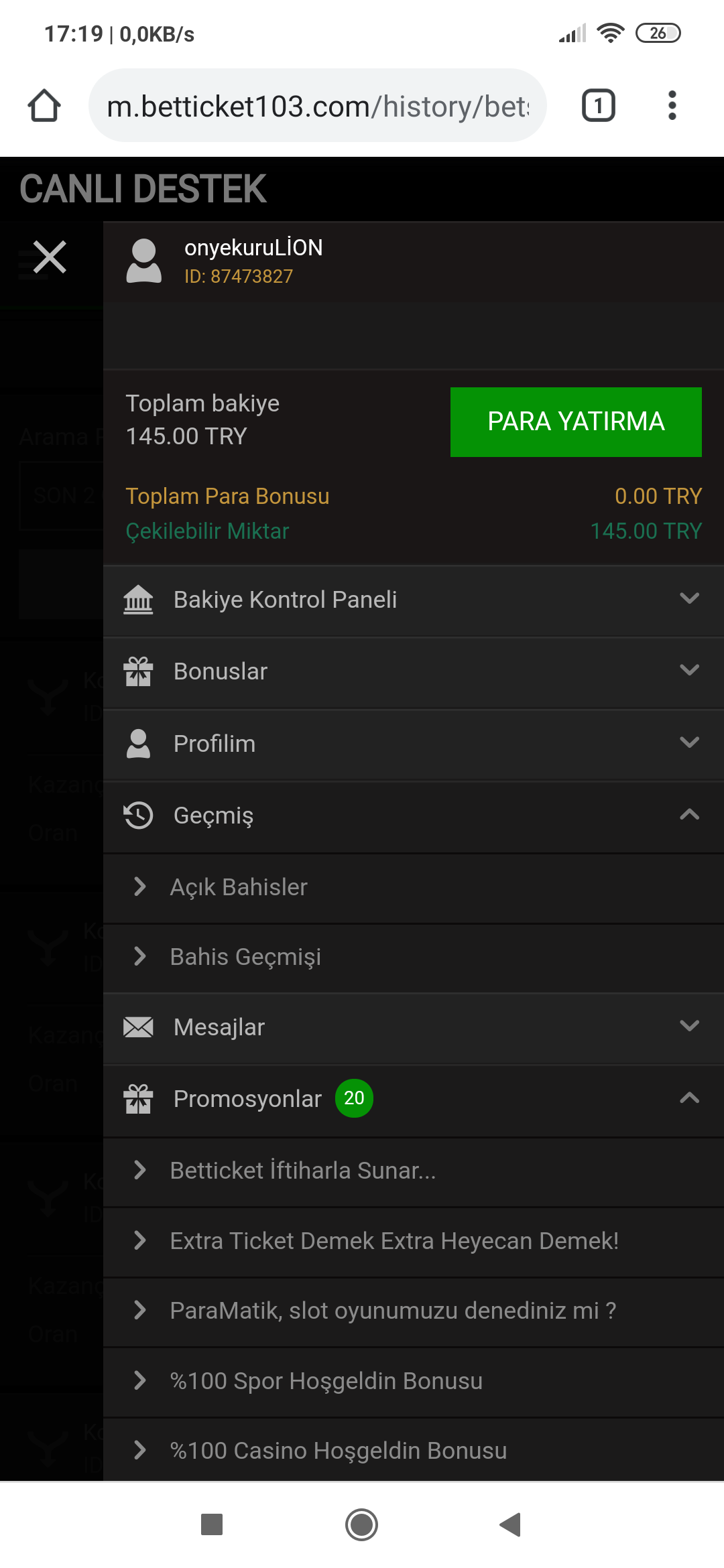
Task: Collapse the Geçmiş section
Action: (414, 815)
